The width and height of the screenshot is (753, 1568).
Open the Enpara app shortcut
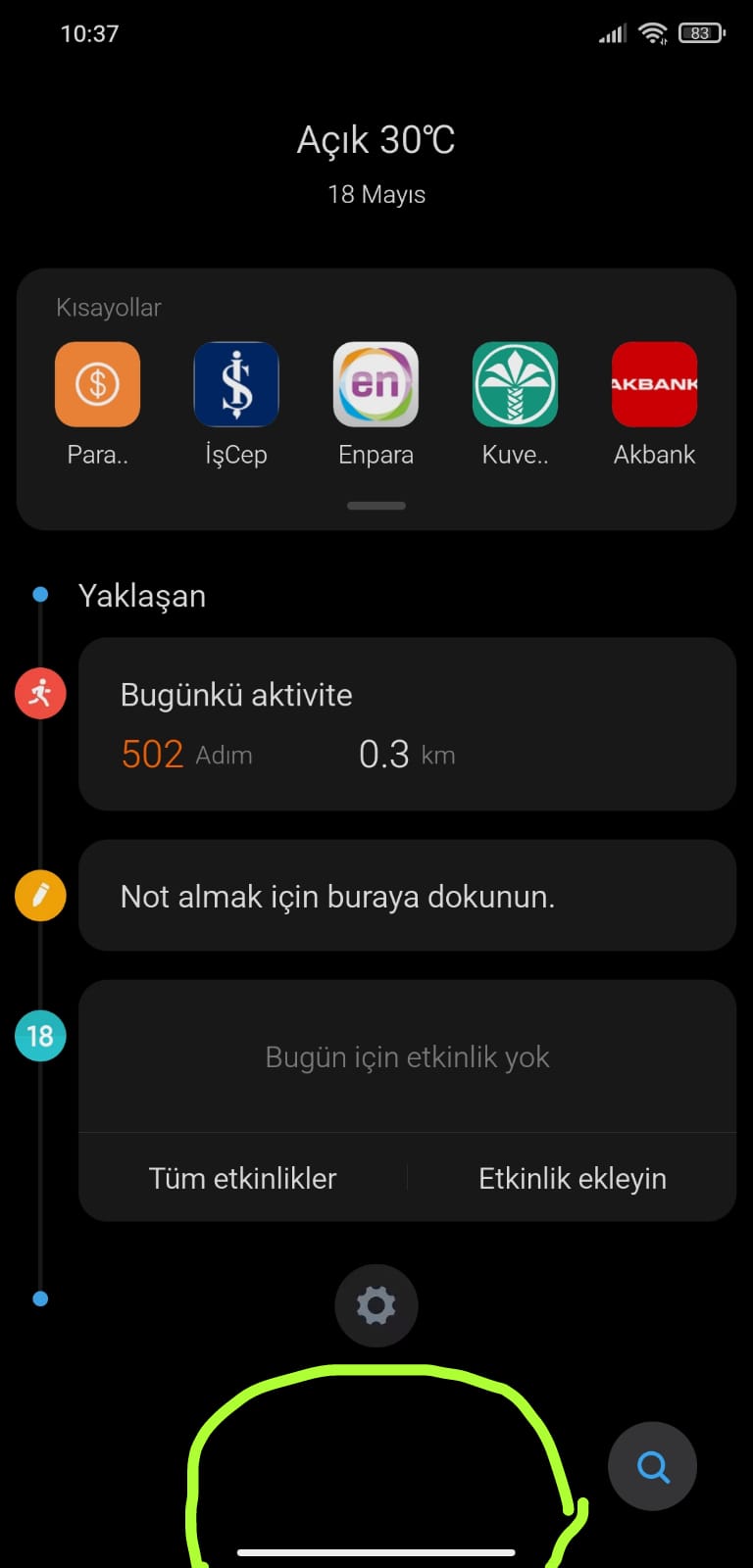coord(376,384)
